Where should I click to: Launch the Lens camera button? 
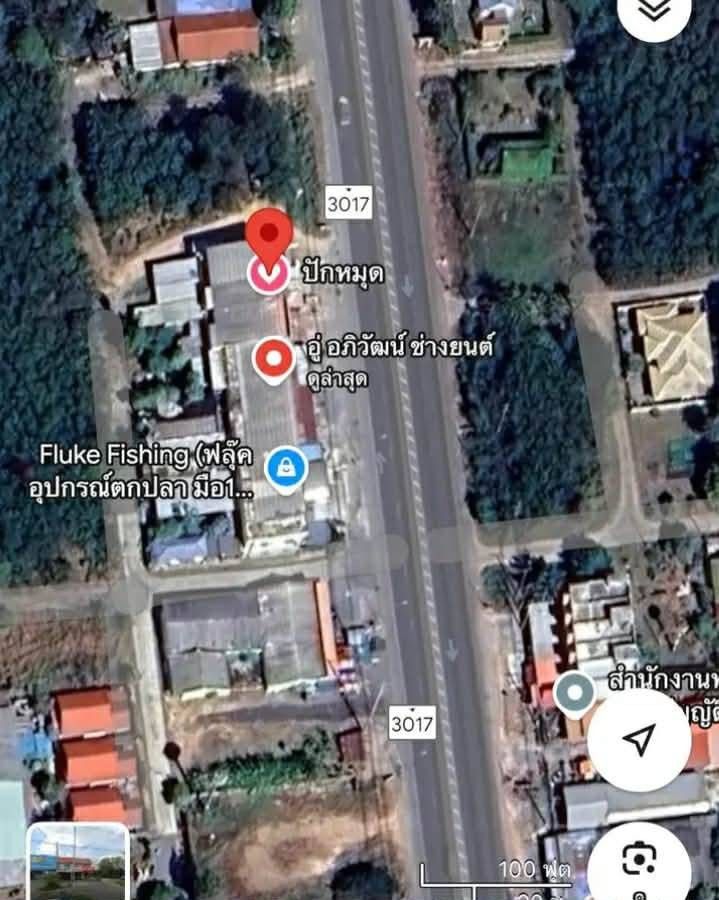pos(638,859)
